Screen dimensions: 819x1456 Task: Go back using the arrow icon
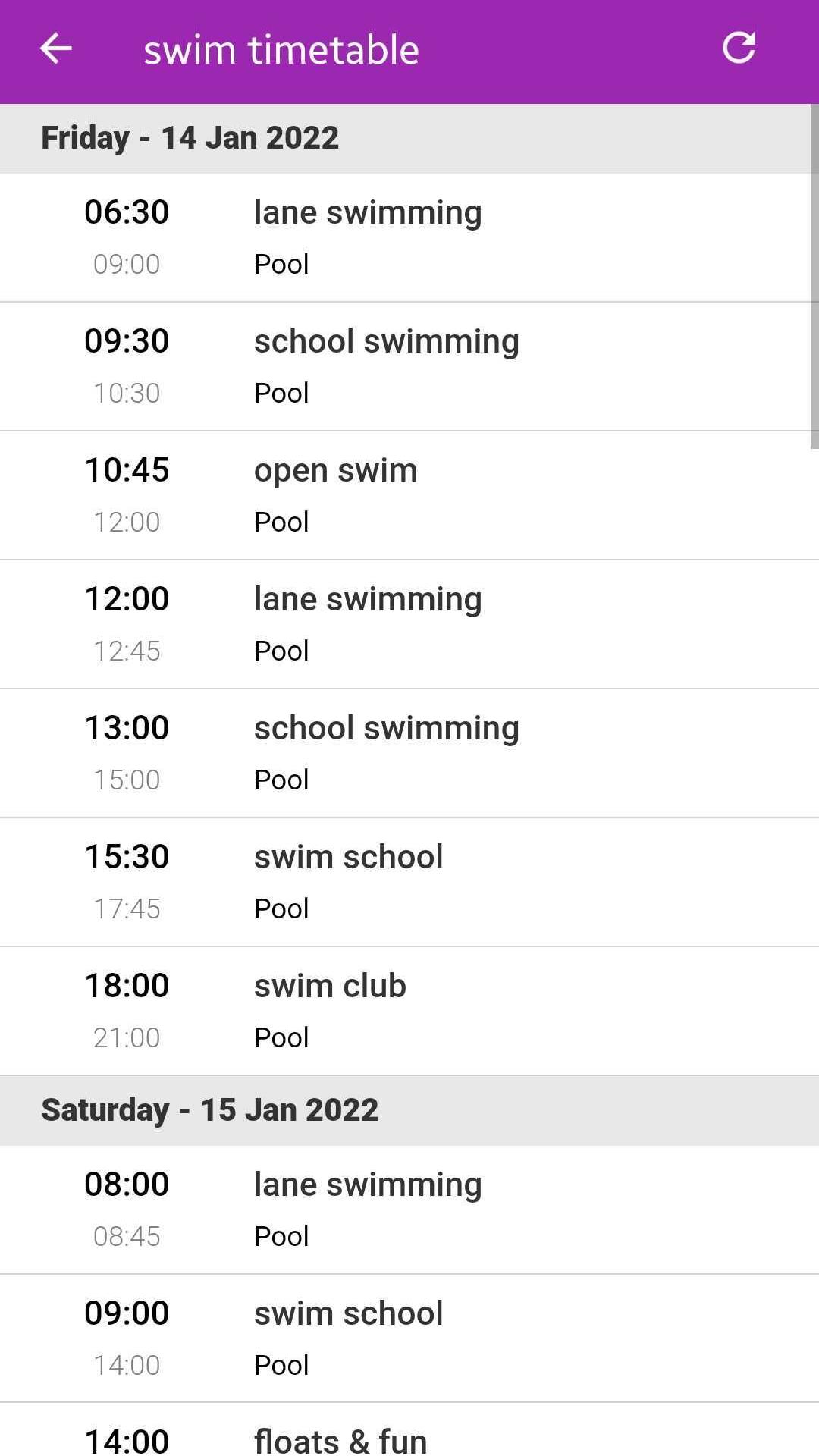point(55,49)
